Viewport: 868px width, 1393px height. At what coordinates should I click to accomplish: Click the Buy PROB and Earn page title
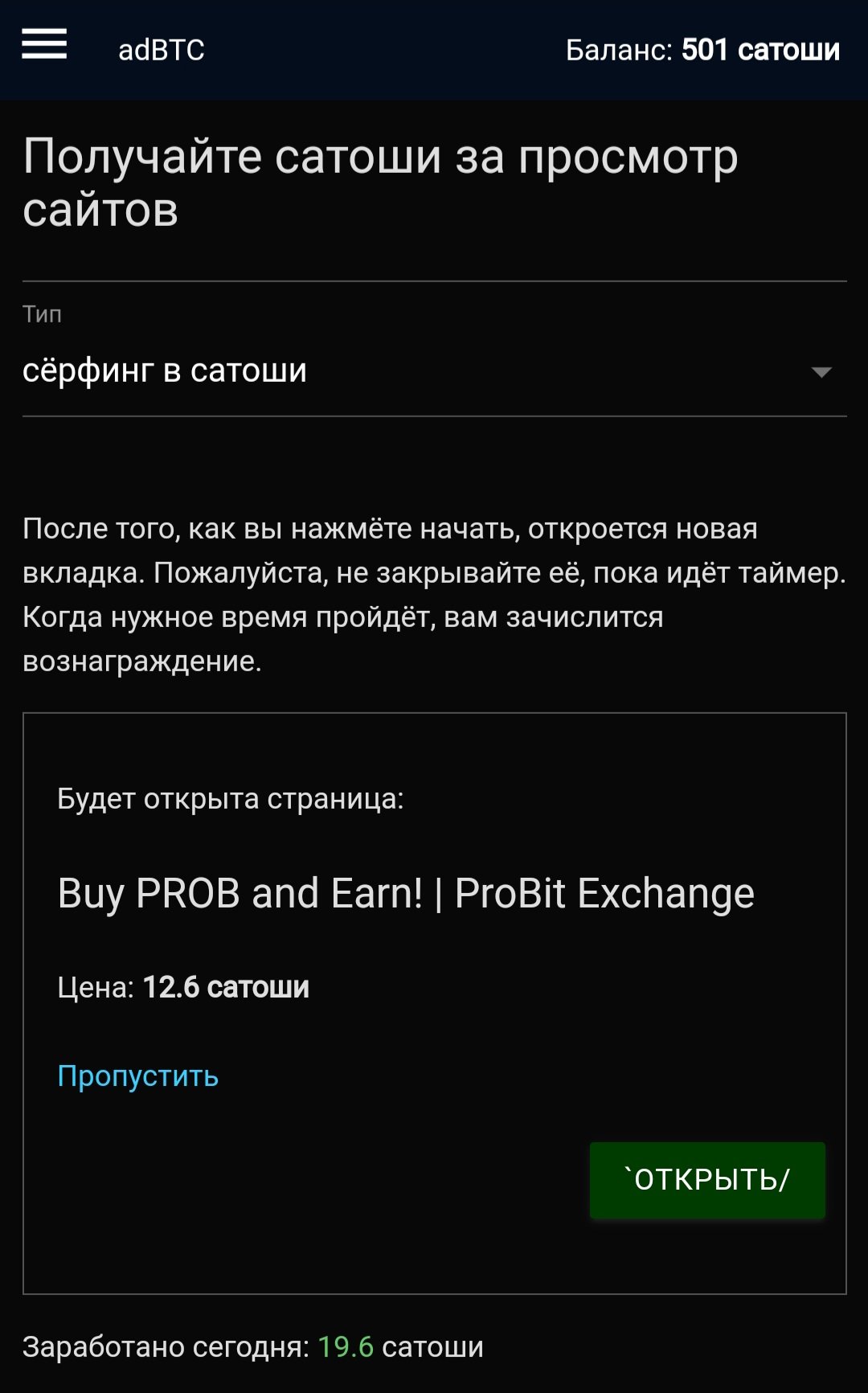tap(404, 891)
